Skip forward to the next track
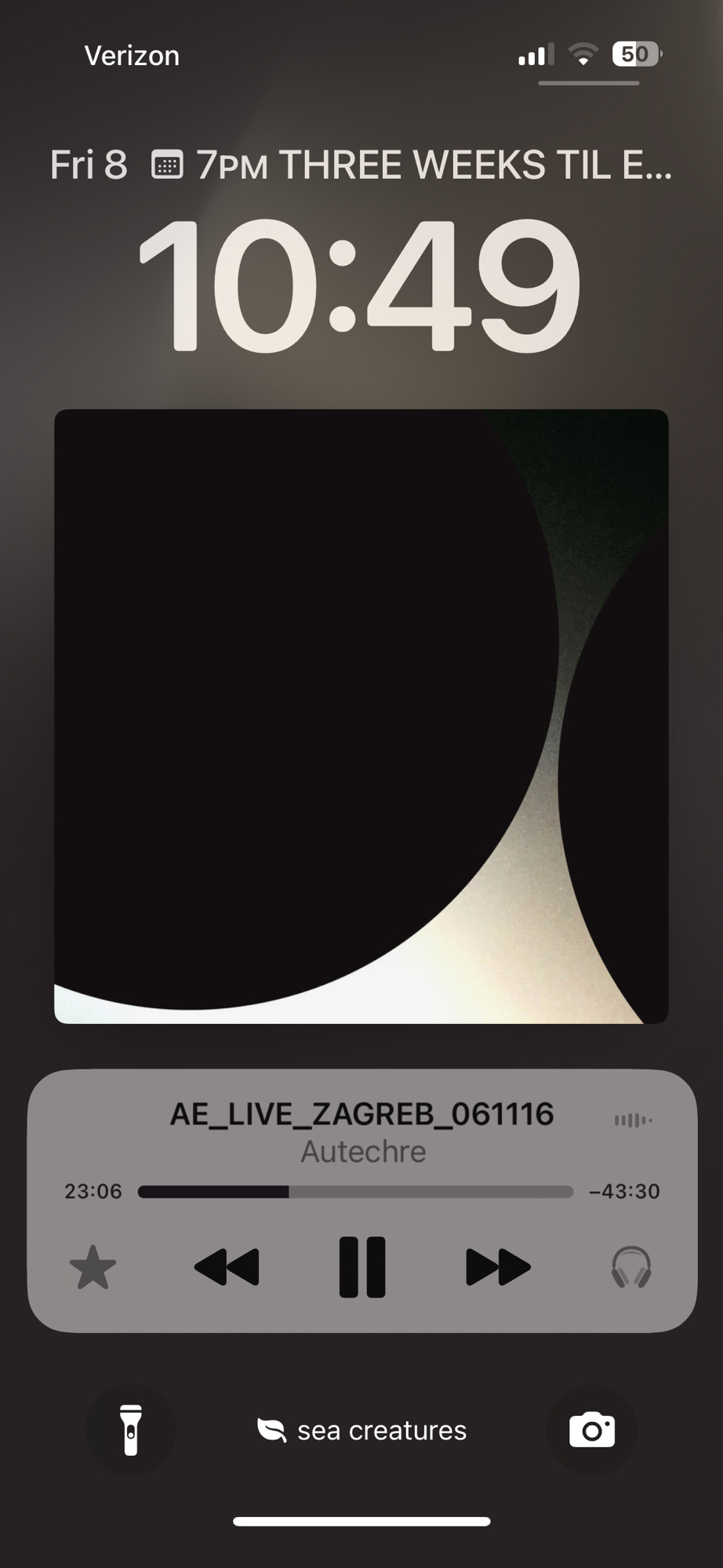The image size is (723, 1568). click(x=498, y=1267)
